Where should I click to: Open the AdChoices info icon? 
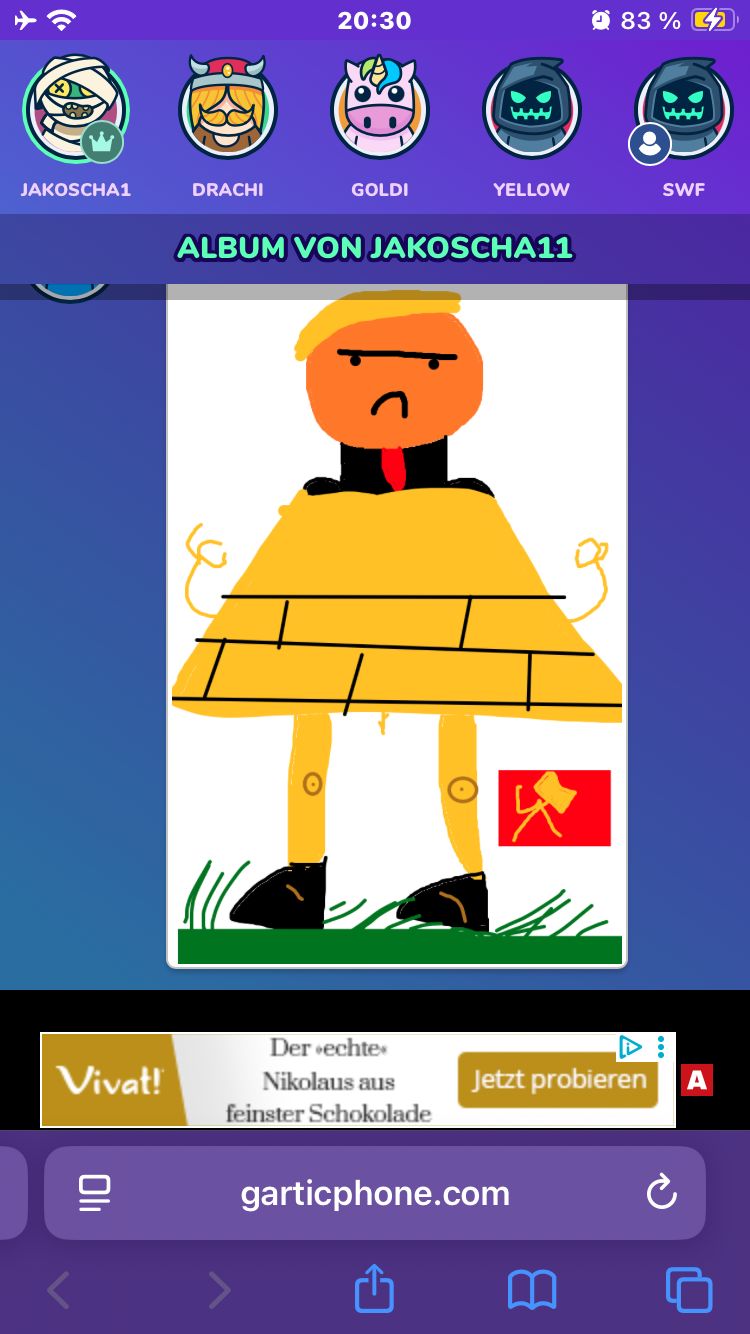629,1047
